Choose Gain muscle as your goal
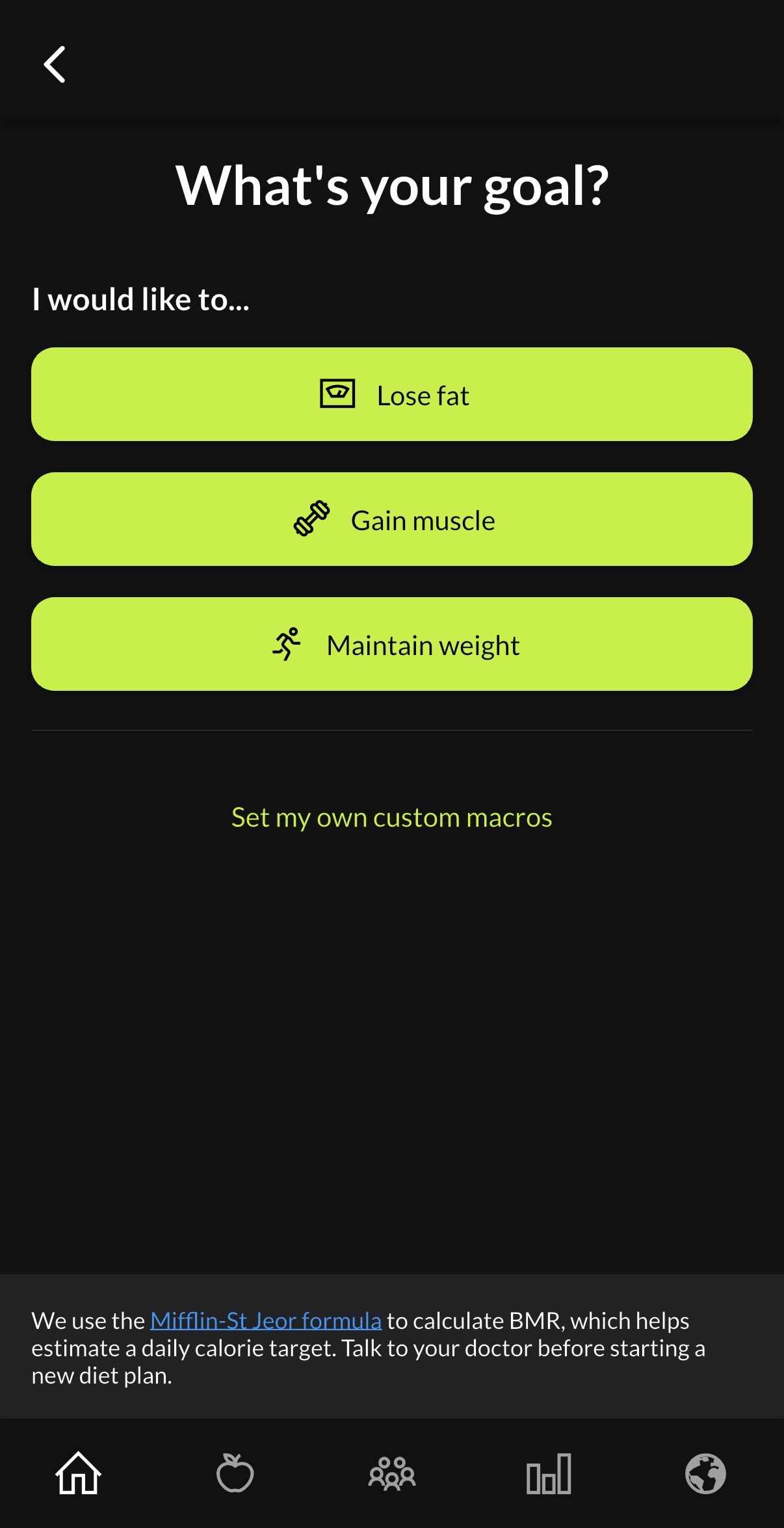This screenshot has height=1528, width=784. point(391,519)
